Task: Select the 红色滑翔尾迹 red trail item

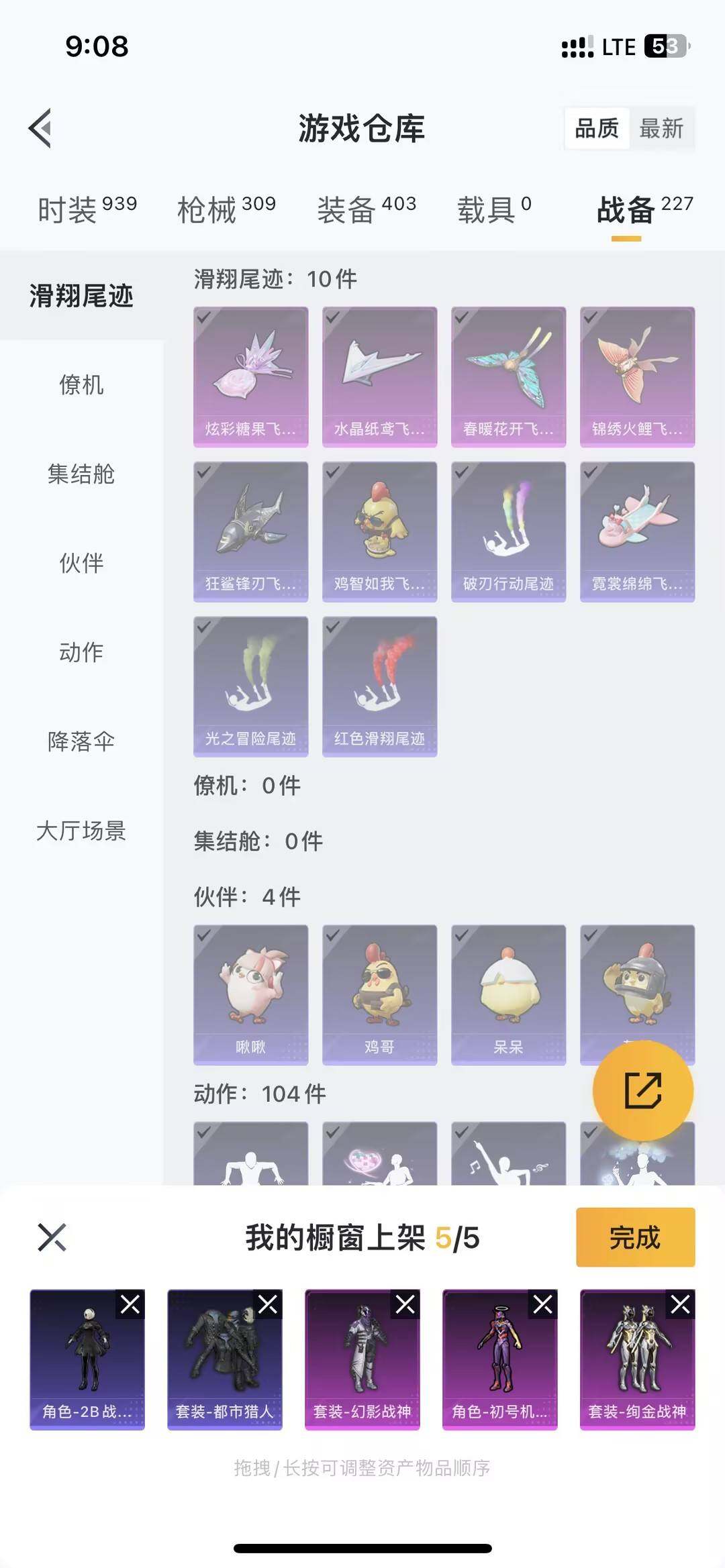Action: [x=379, y=686]
